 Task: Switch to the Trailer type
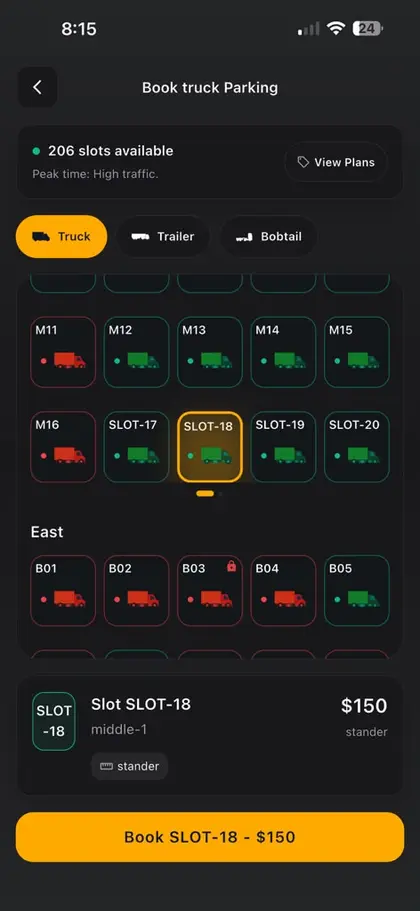click(x=162, y=236)
